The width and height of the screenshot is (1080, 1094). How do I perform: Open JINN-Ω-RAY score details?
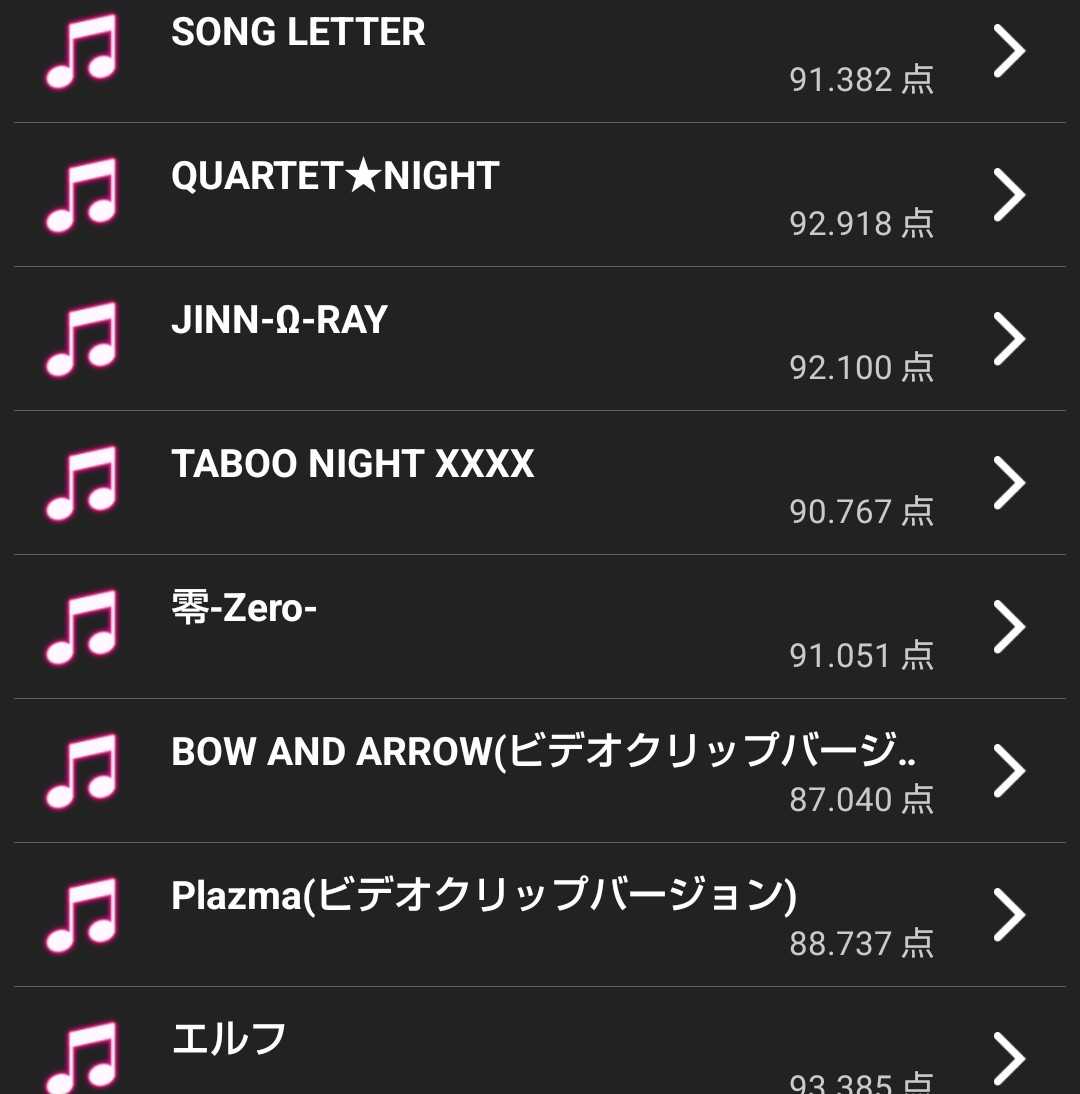pos(540,339)
